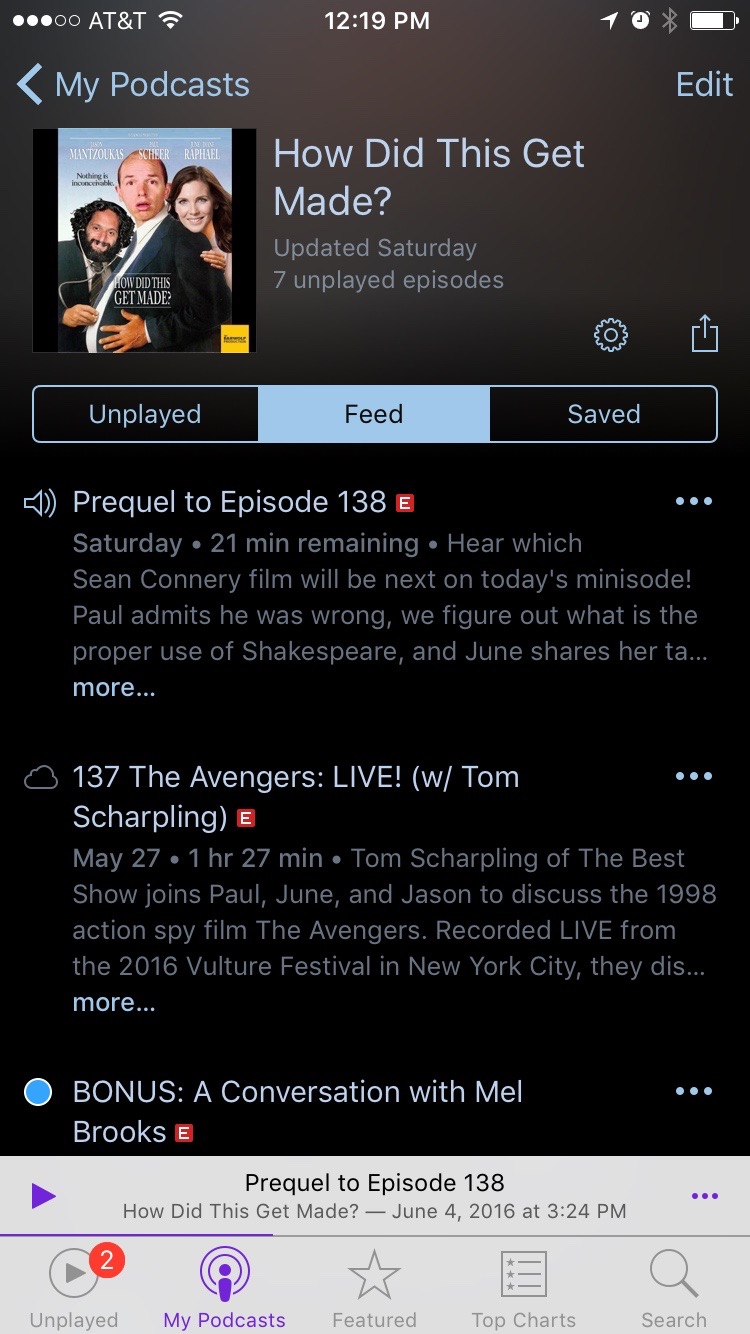This screenshot has height=1334, width=750.
Task: Go back to My Podcasts list
Action: point(133,85)
